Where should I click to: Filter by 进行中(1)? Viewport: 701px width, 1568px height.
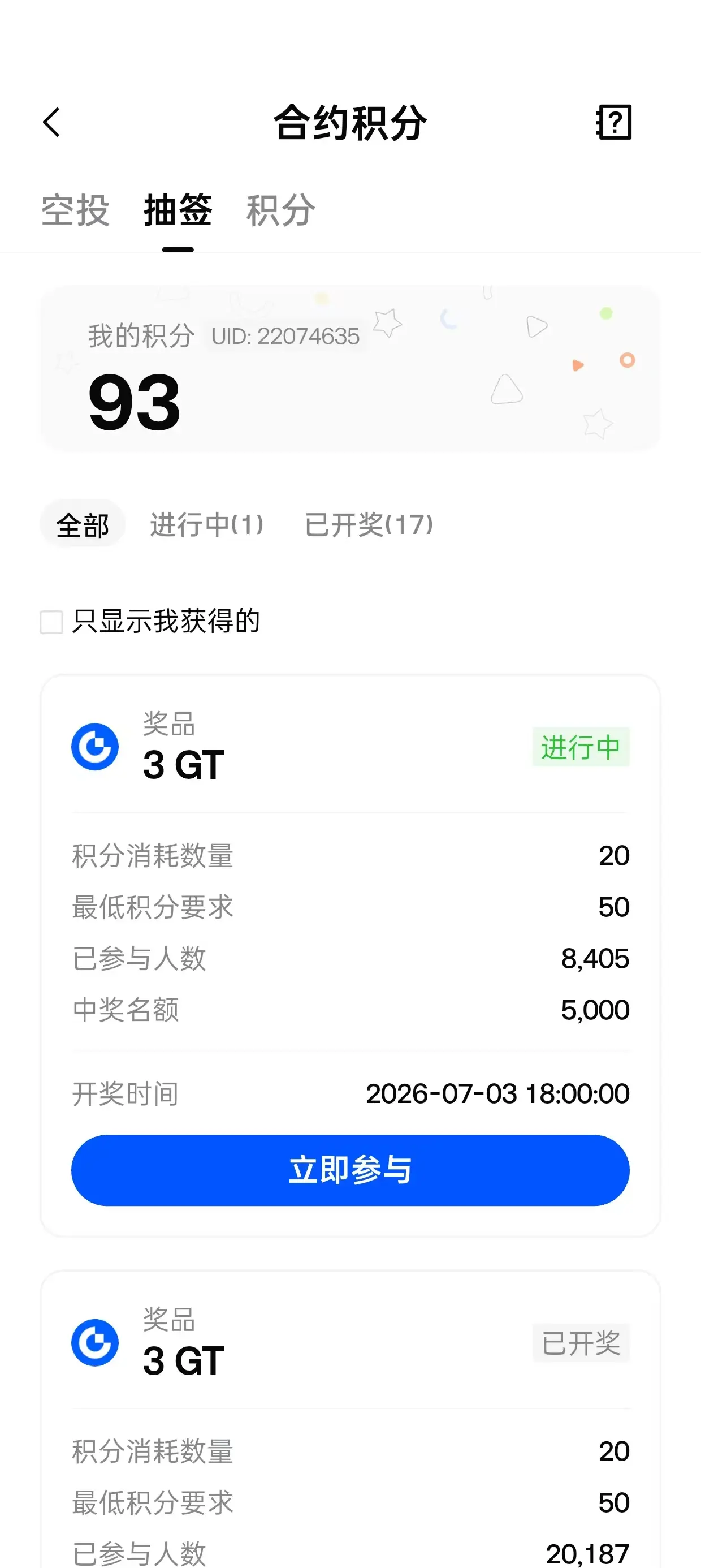click(x=207, y=524)
